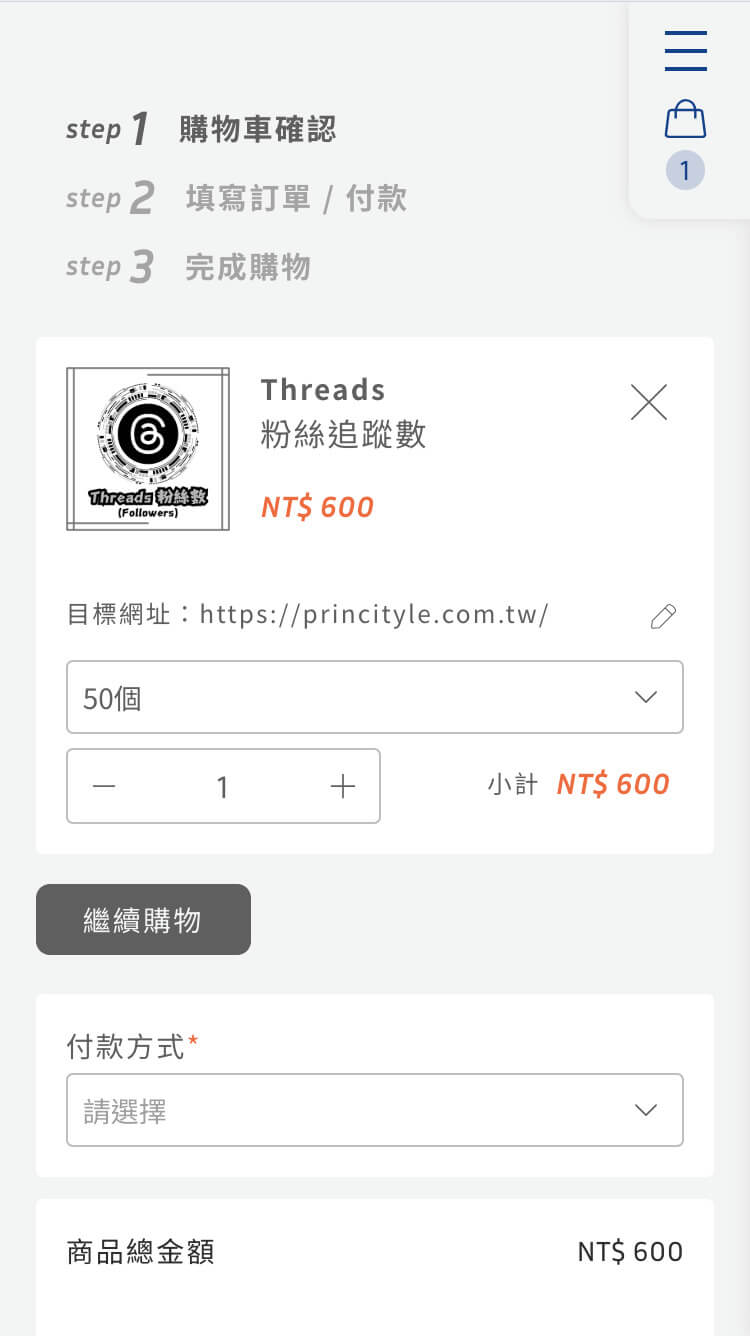Screen dimensions: 750x1336
Task: Click the 商品總金額 total amount row
Action: (375, 1251)
